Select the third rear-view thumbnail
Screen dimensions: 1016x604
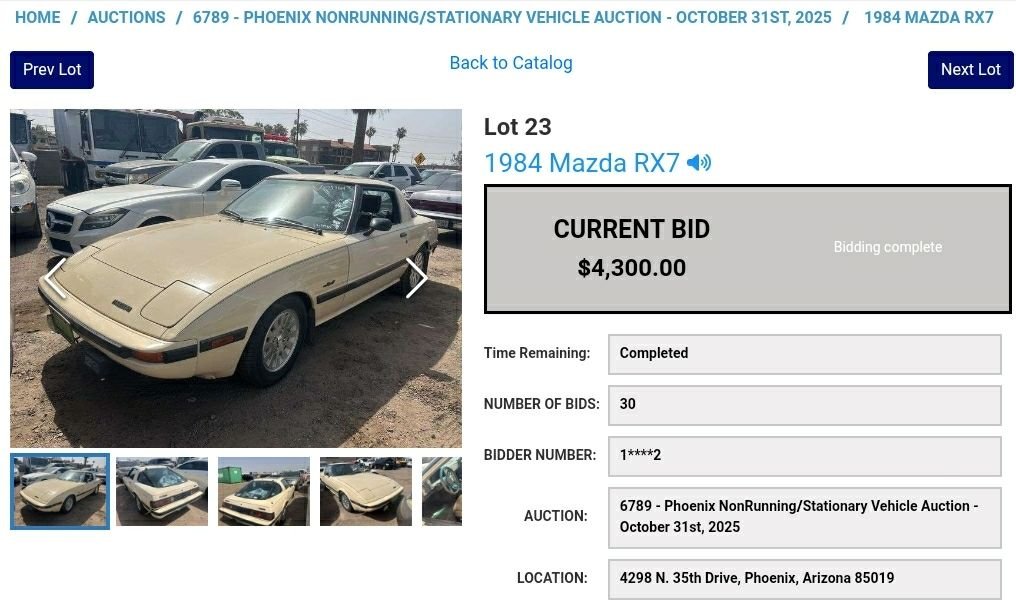coord(264,491)
